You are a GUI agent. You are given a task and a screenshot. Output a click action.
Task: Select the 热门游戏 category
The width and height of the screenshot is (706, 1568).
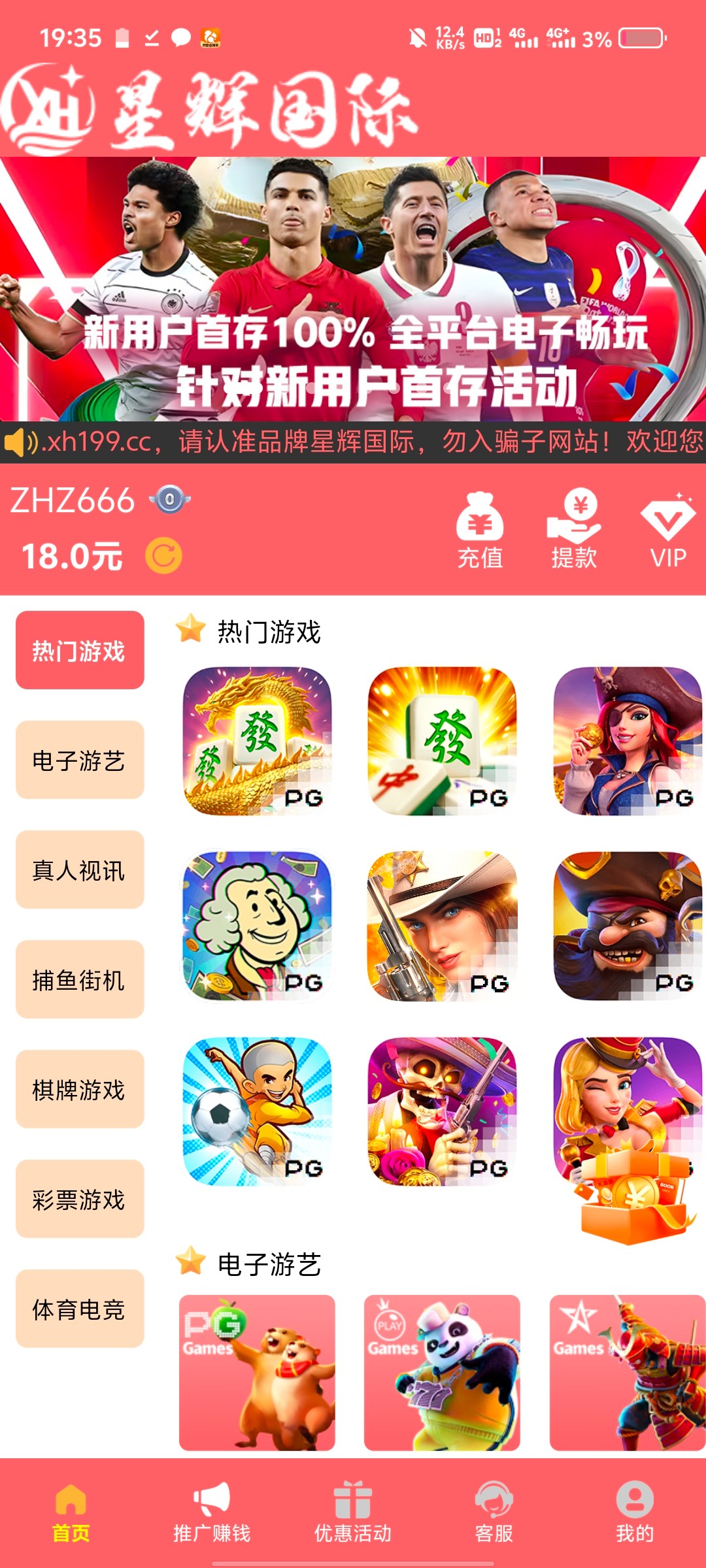[80, 650]
